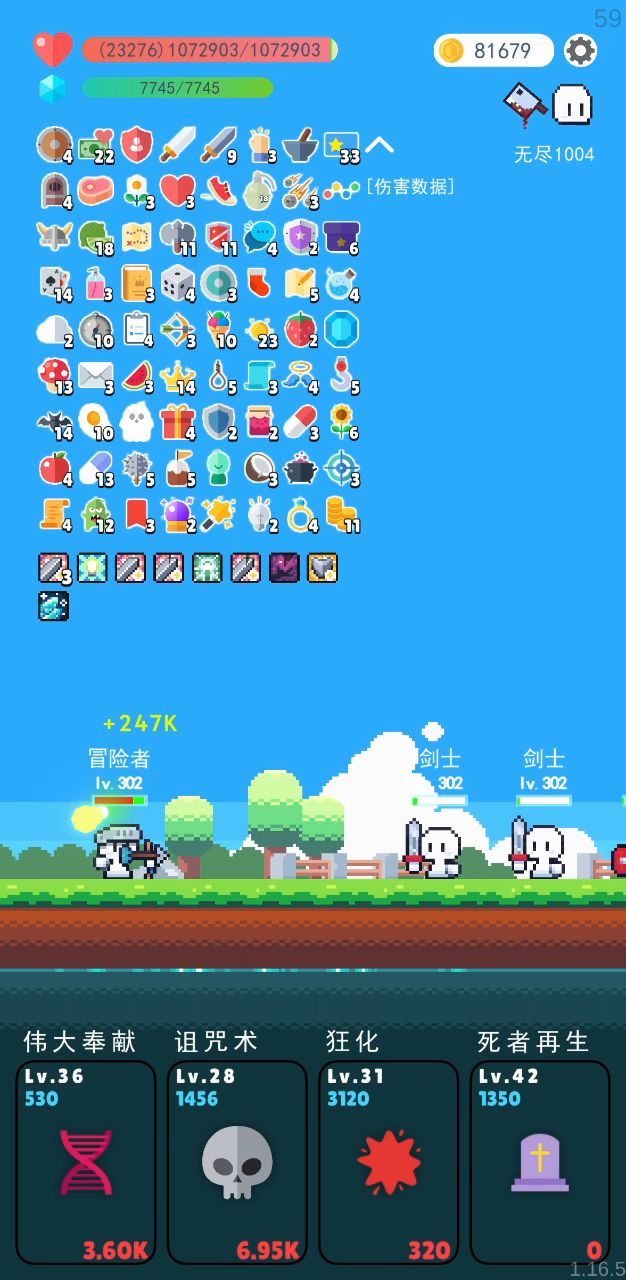Open the settings gear

pos(580,50)
